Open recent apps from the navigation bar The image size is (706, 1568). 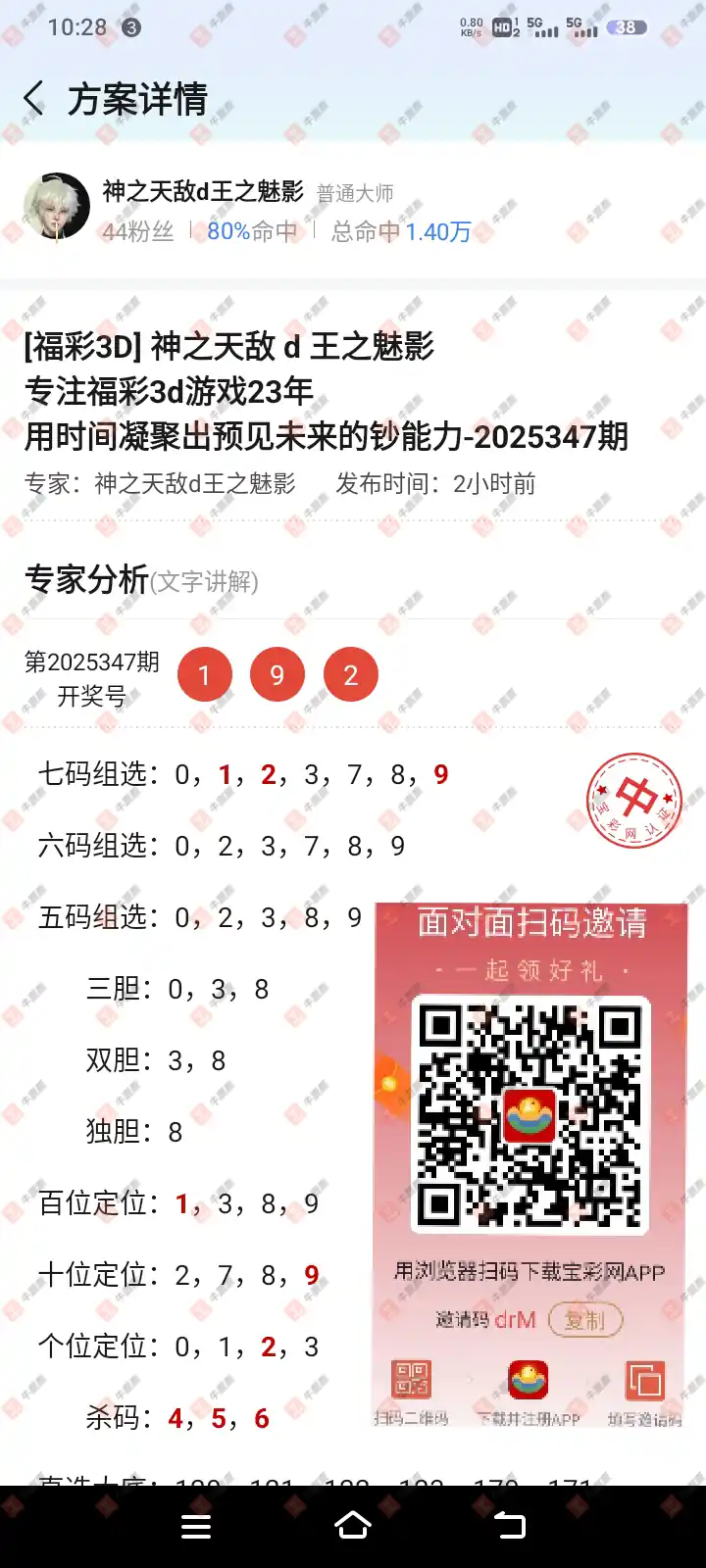[196, 1526]
